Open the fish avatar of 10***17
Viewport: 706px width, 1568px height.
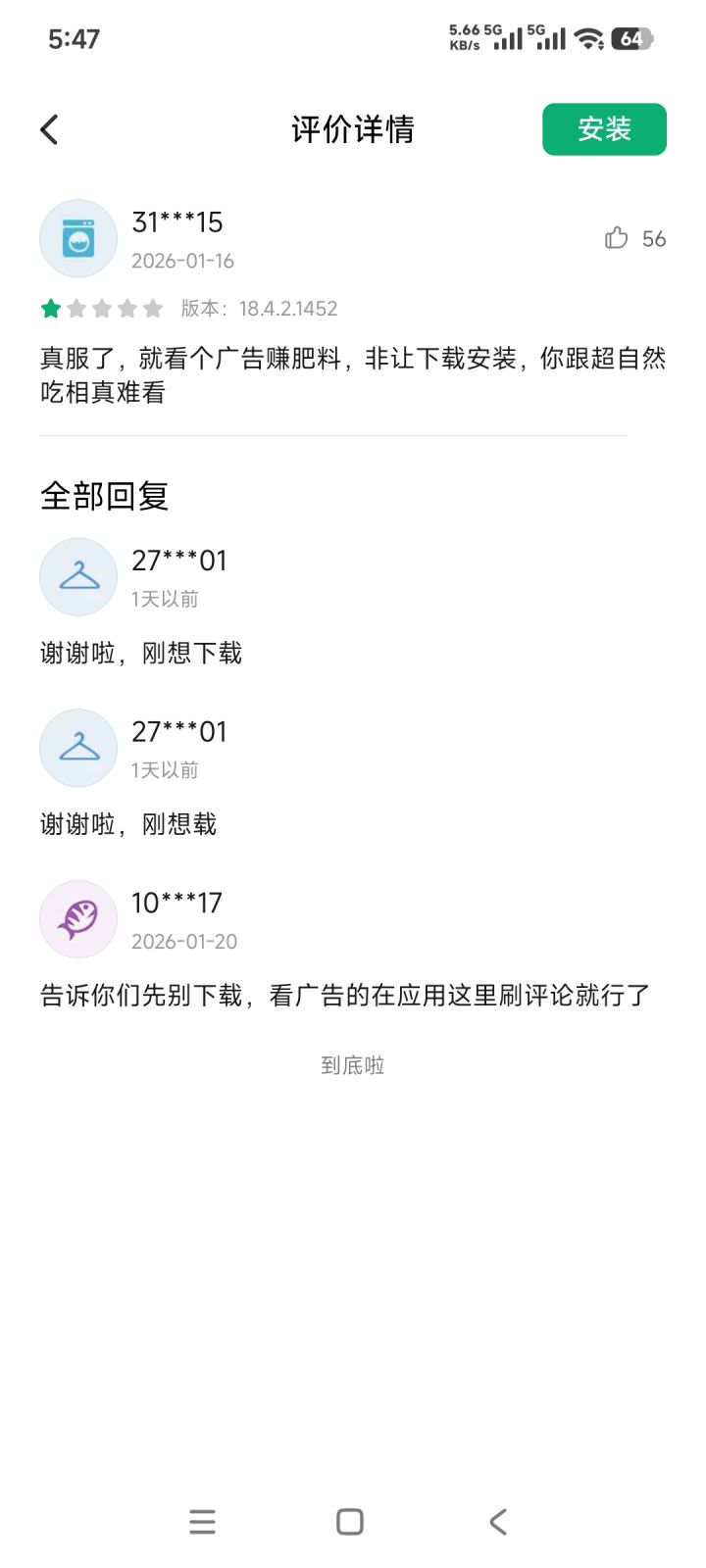pyautogui.click(x=78, y=919)
